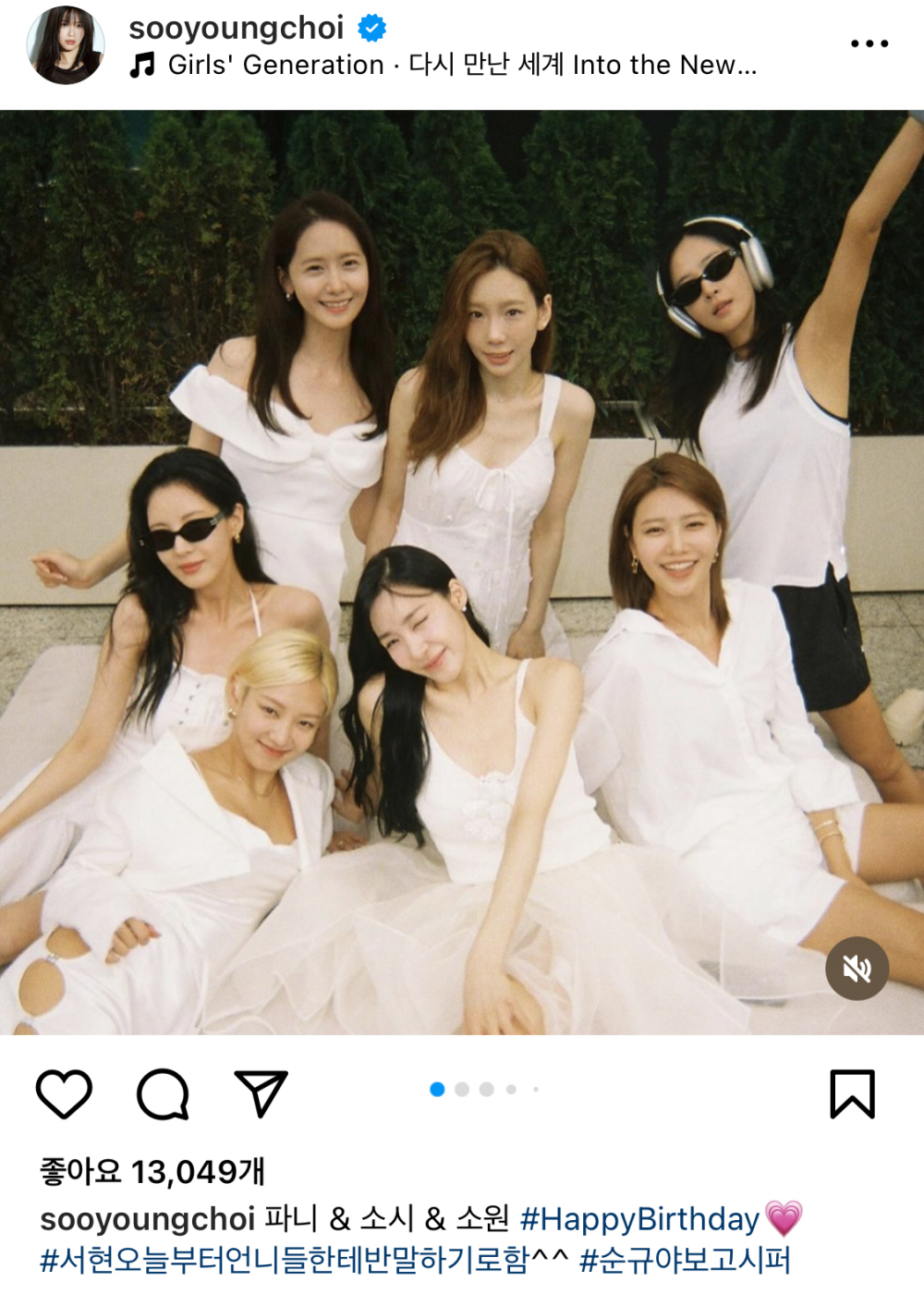Image resolution: width=924 pixels, height=1294 pixels.
Task: Share the post via paper plane
Action: [261, 1093]
